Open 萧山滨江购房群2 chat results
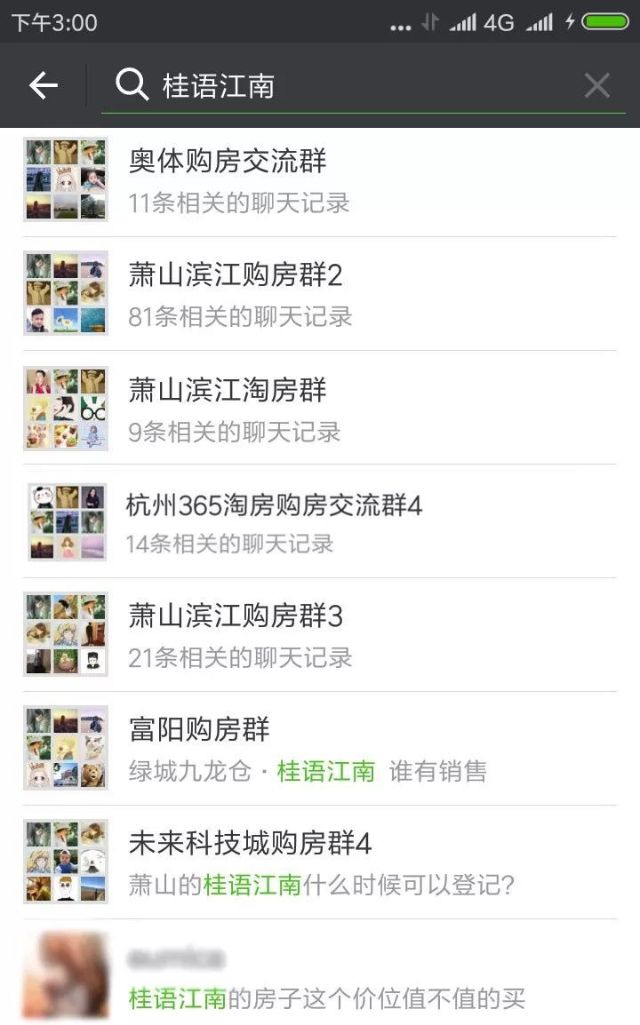This screenshot has height=1025, width=640. pos(320,294)
